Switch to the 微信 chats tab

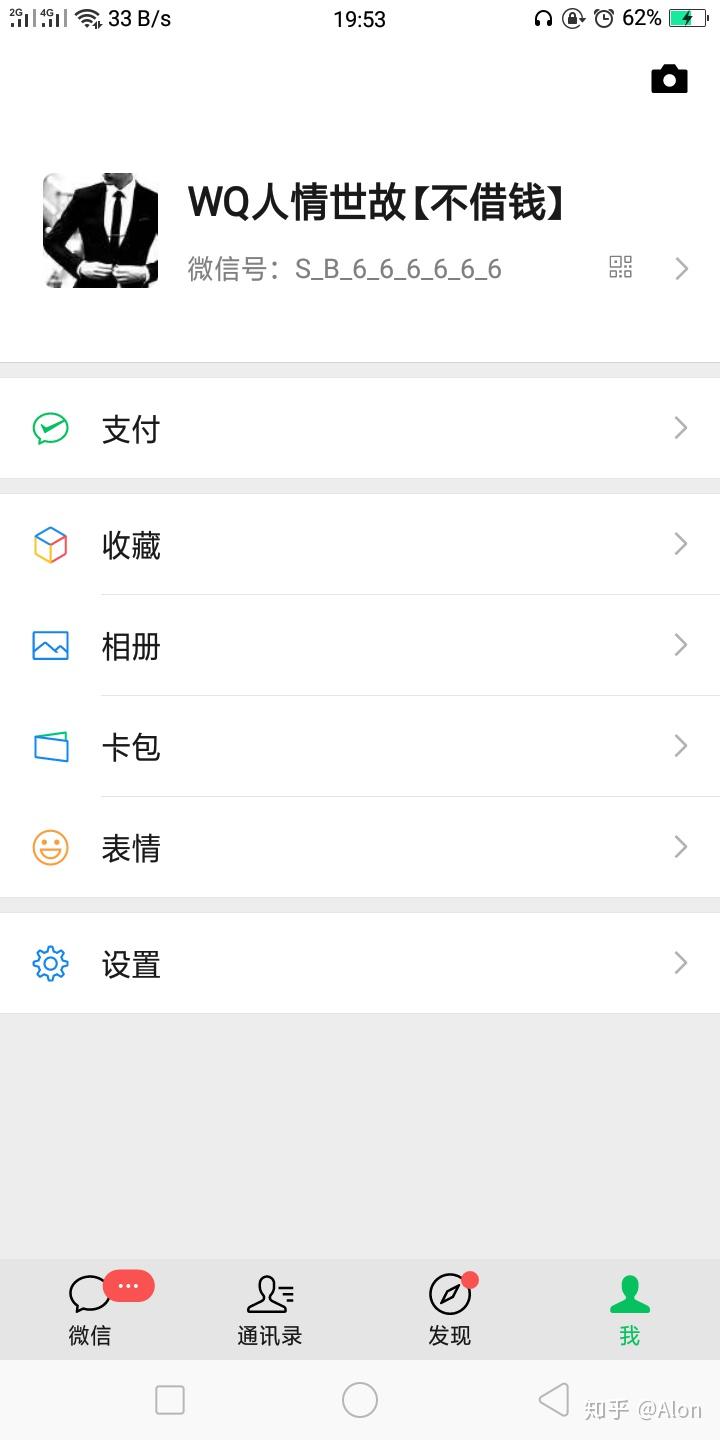[x=90, y=1310]
